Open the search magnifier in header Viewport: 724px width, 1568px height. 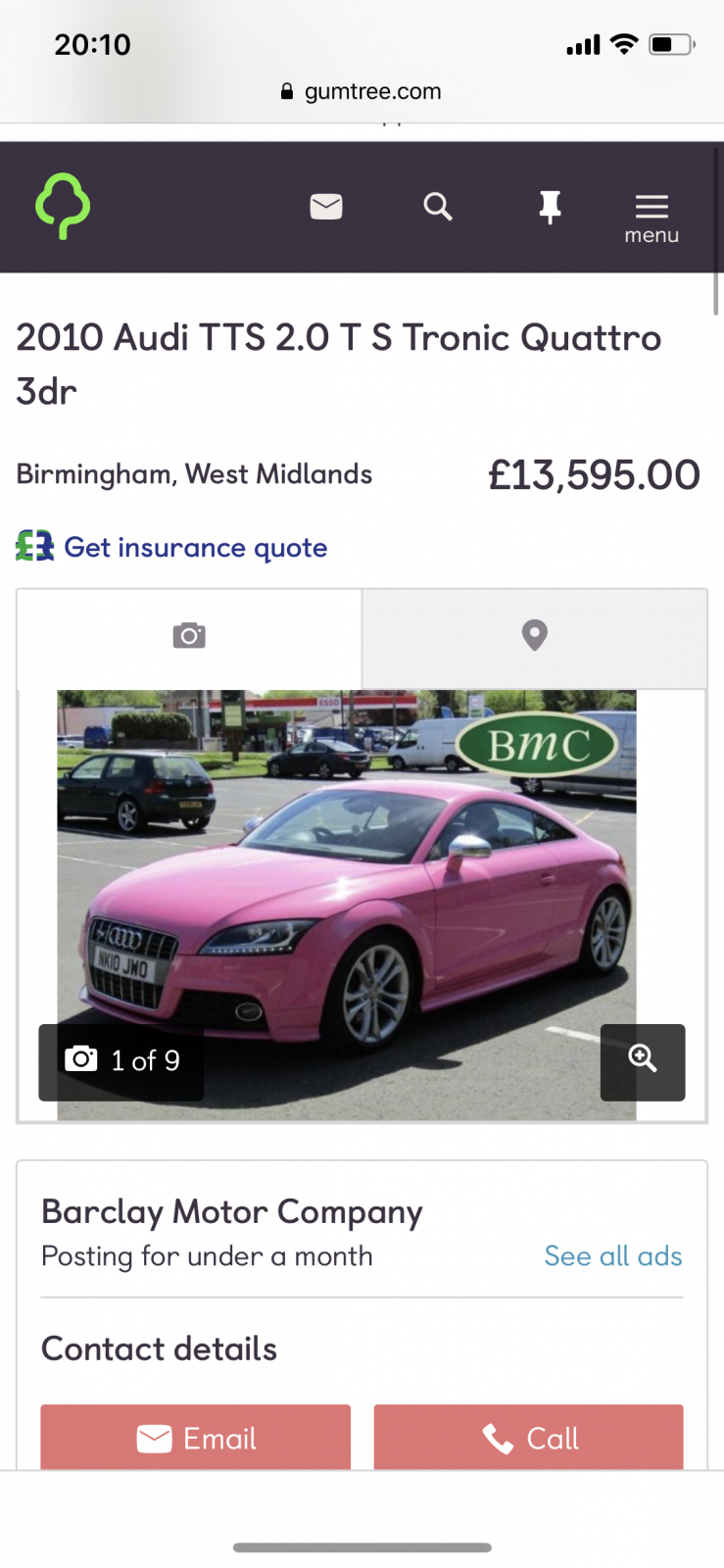point(438,206)
